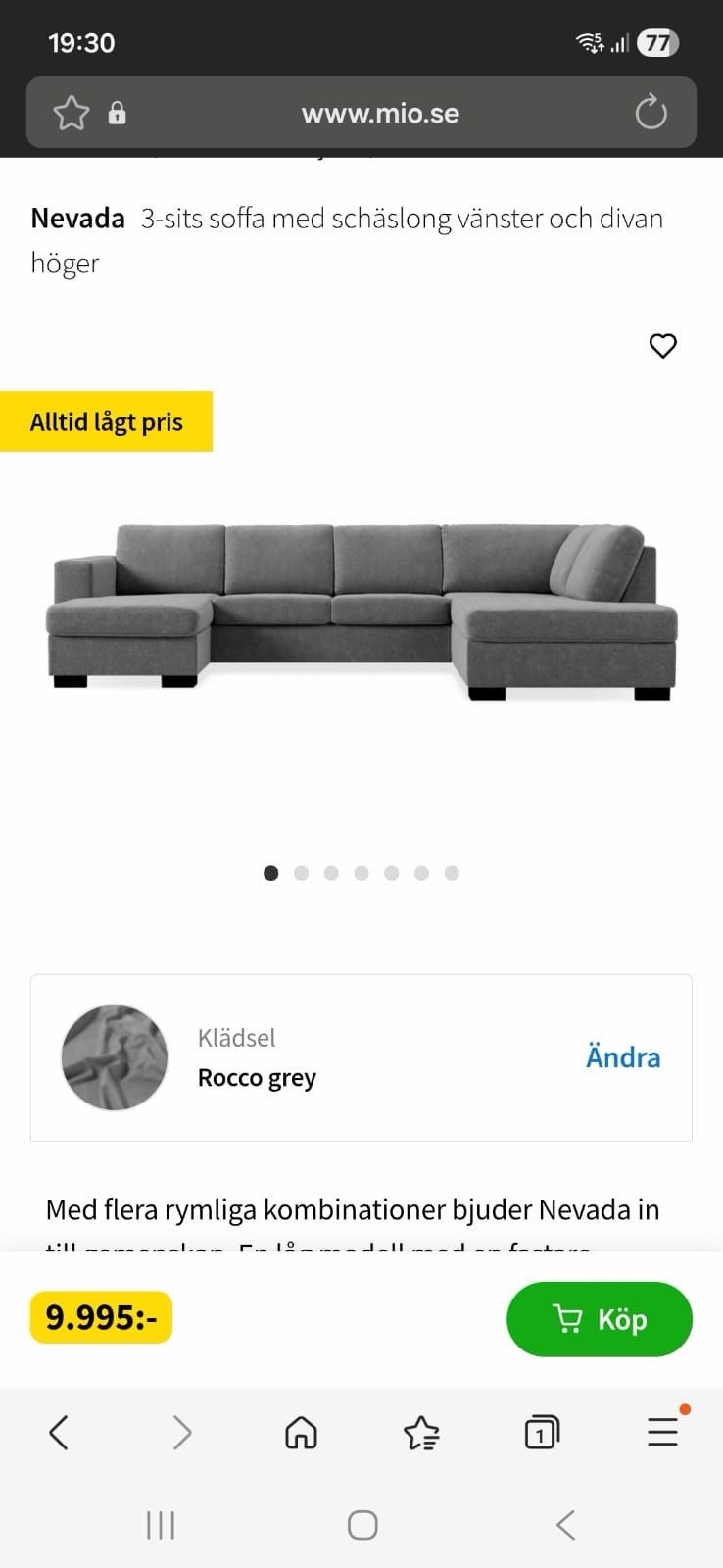Tap the Android home button
Image resolution: width=723 pixels, height=1568 pixels.
click(361, 1524)
